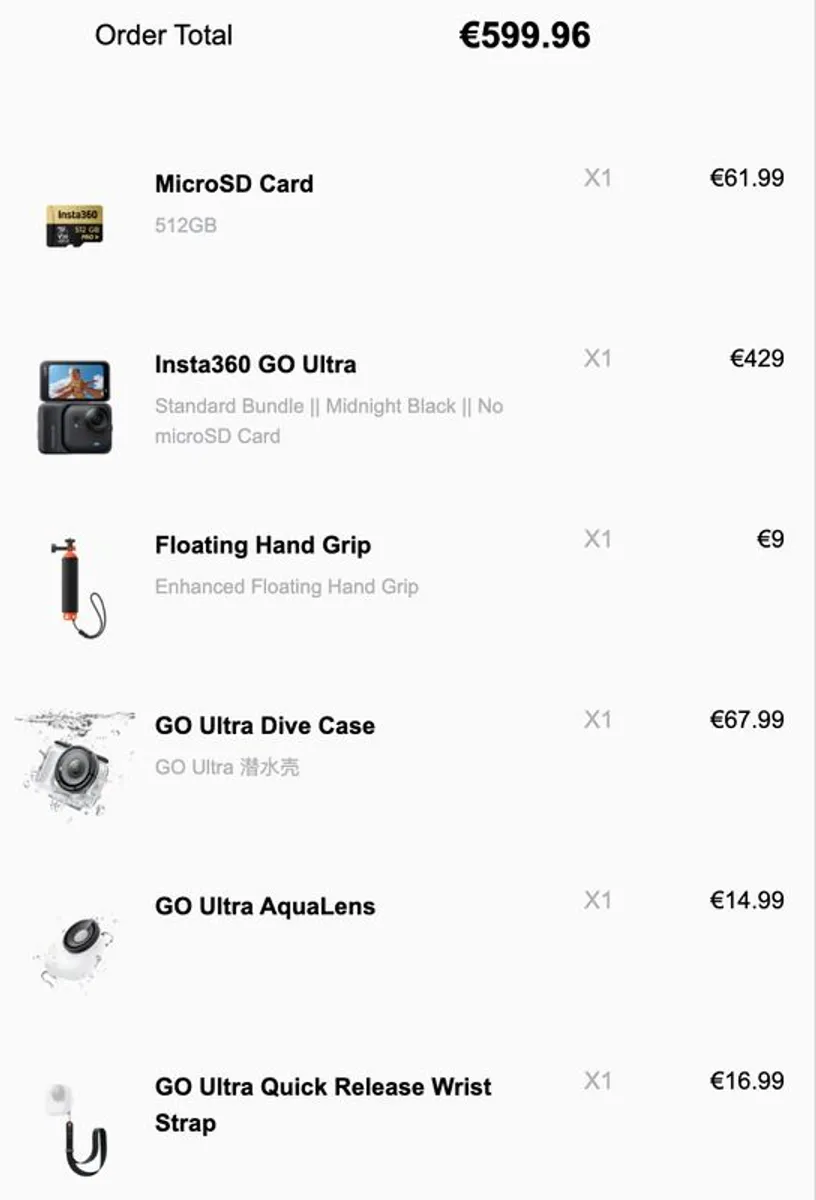816x1200 pixels.
Task: Click the €429 price of GO Ultra
Action: click(758, 358)
